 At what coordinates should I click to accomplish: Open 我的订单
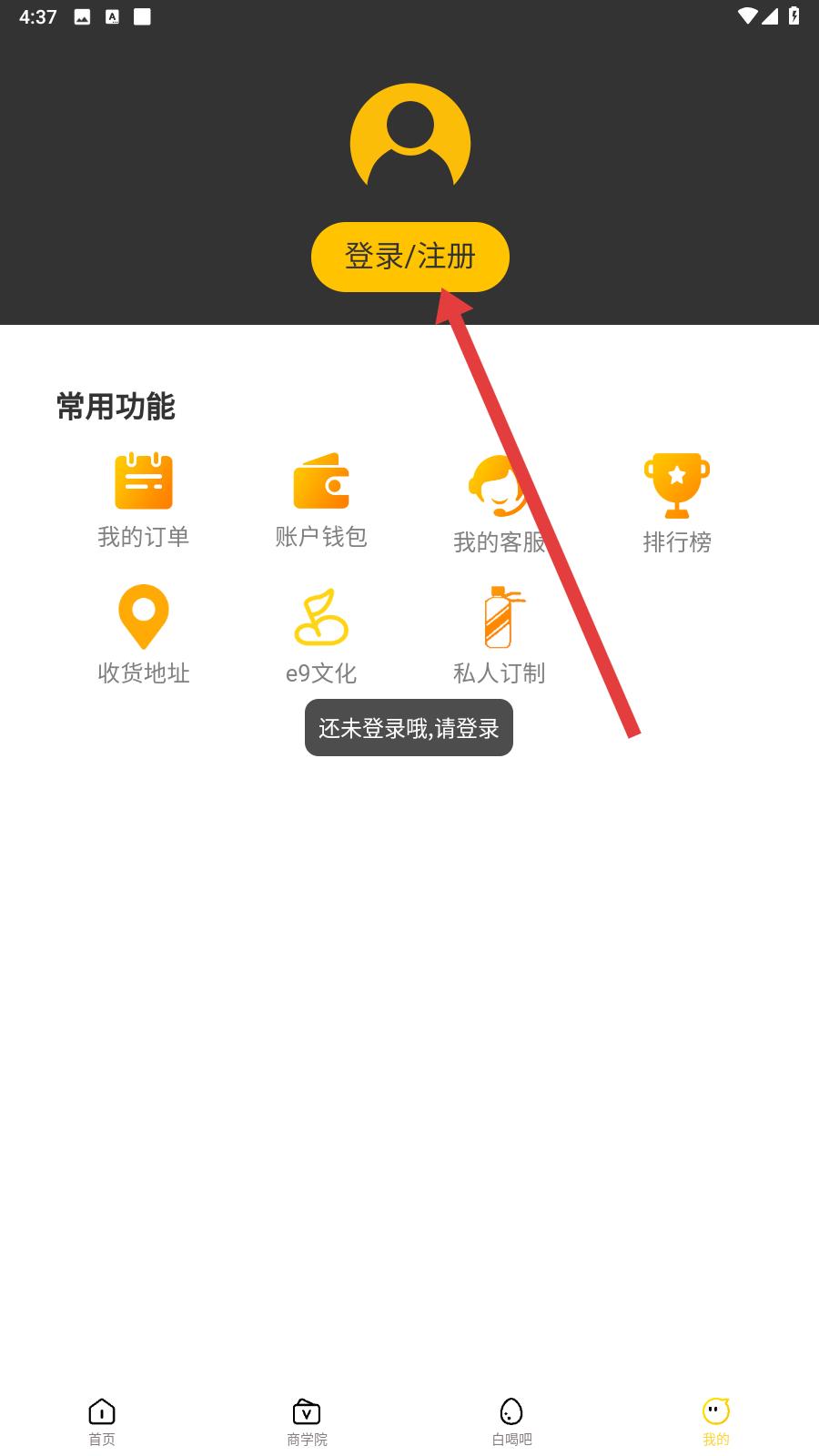point(144,500)
